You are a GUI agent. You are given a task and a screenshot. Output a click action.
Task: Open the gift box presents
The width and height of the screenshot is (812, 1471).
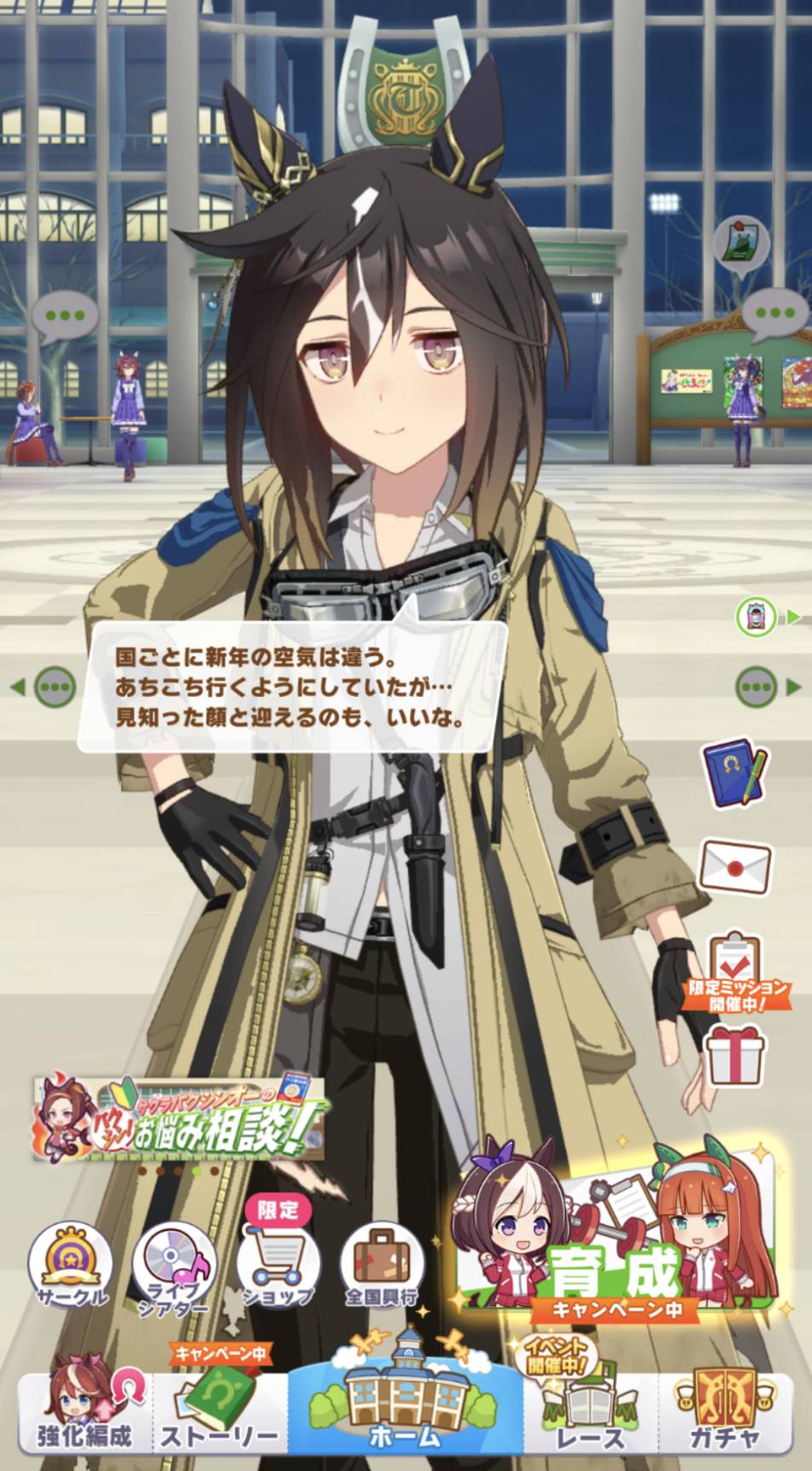[x=736, y=1052]
